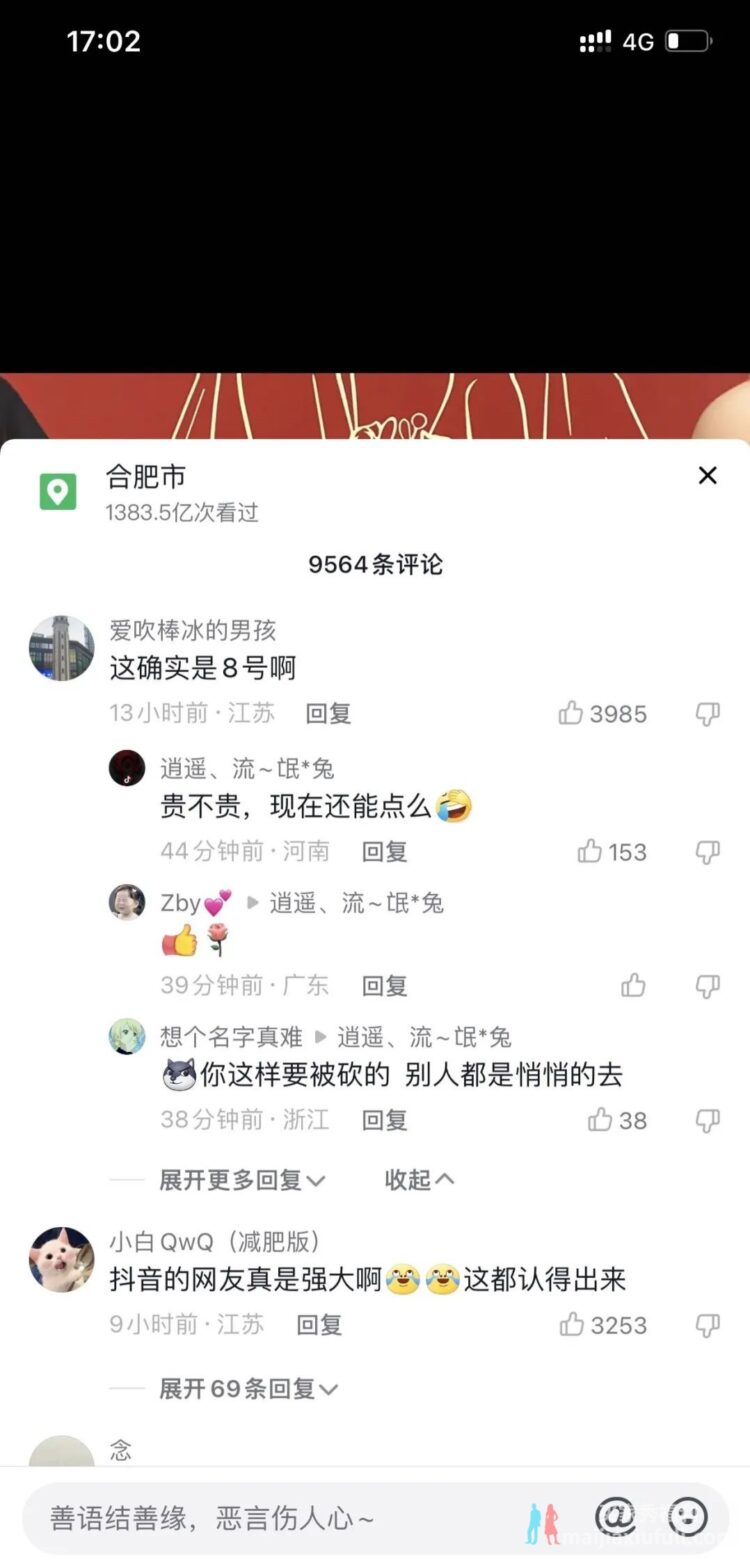The width and height of the screenshot is (750, 1561).
Task: Reply to the comment 贵不贵，现在还能点么
Action: (x=384, y=851)
